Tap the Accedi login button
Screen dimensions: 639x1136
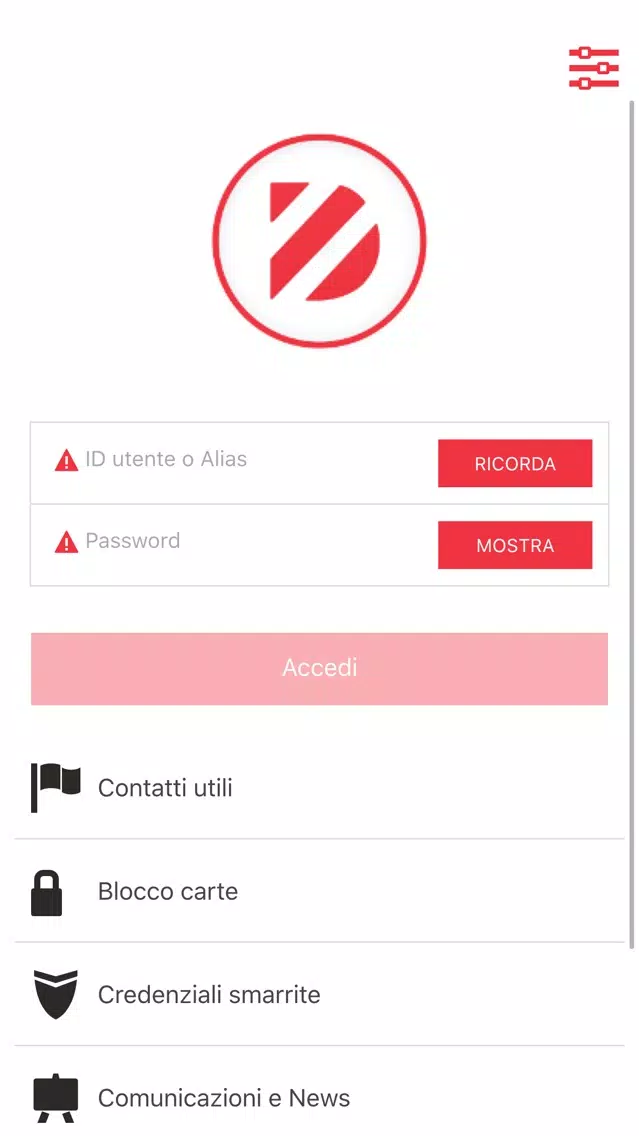click(319, 668)
